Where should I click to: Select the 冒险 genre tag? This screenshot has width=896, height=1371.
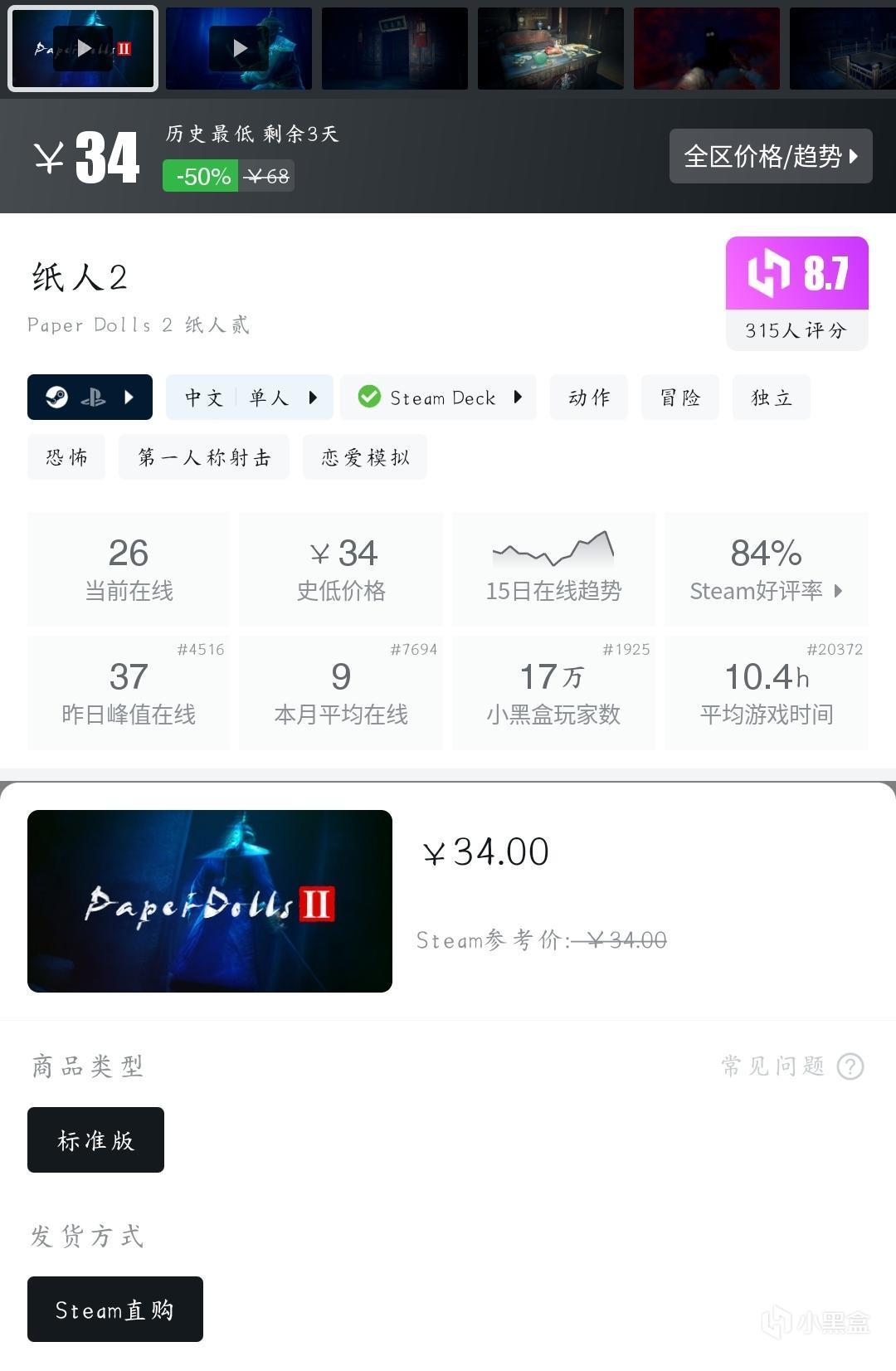pyautogui.click(x=679, y=398)
